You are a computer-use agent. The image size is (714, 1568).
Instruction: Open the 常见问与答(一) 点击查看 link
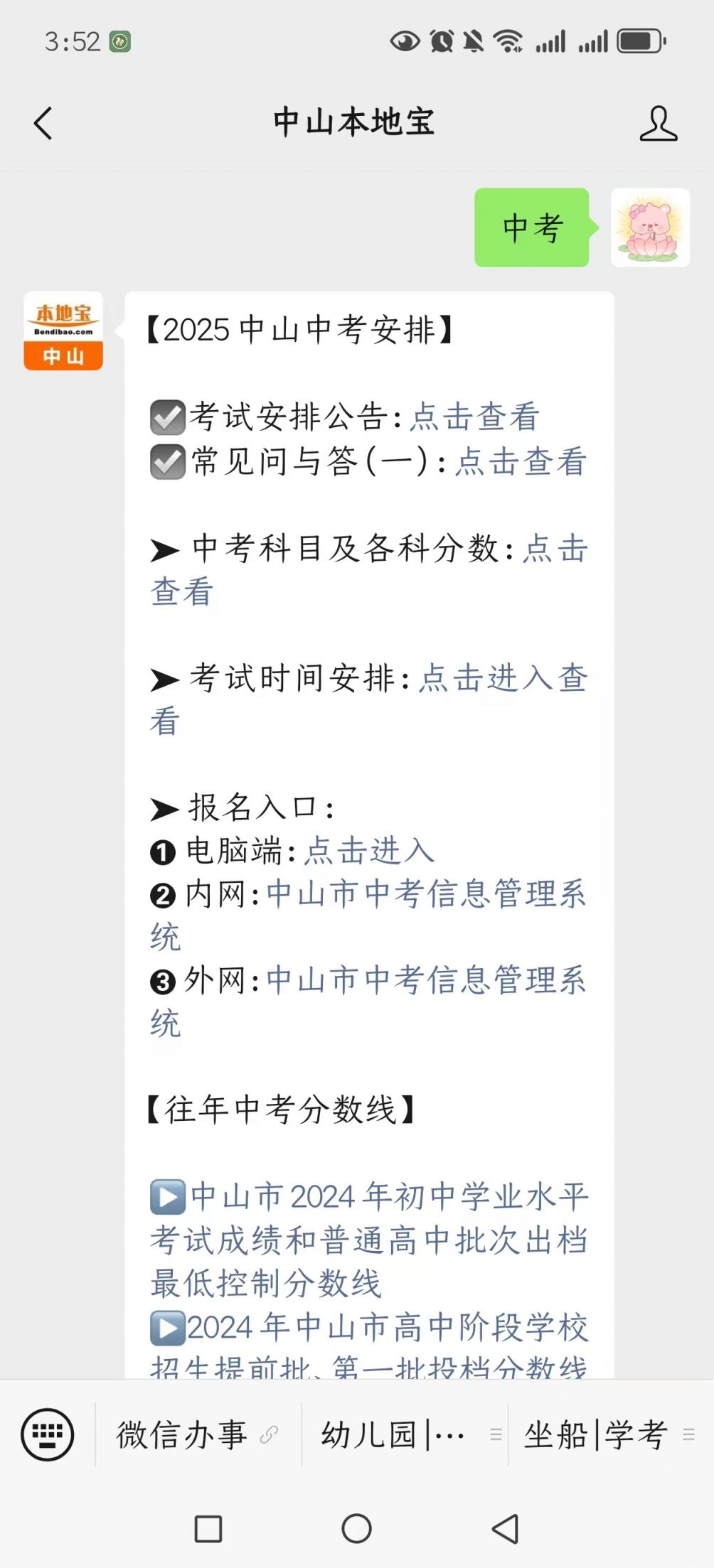521,461
